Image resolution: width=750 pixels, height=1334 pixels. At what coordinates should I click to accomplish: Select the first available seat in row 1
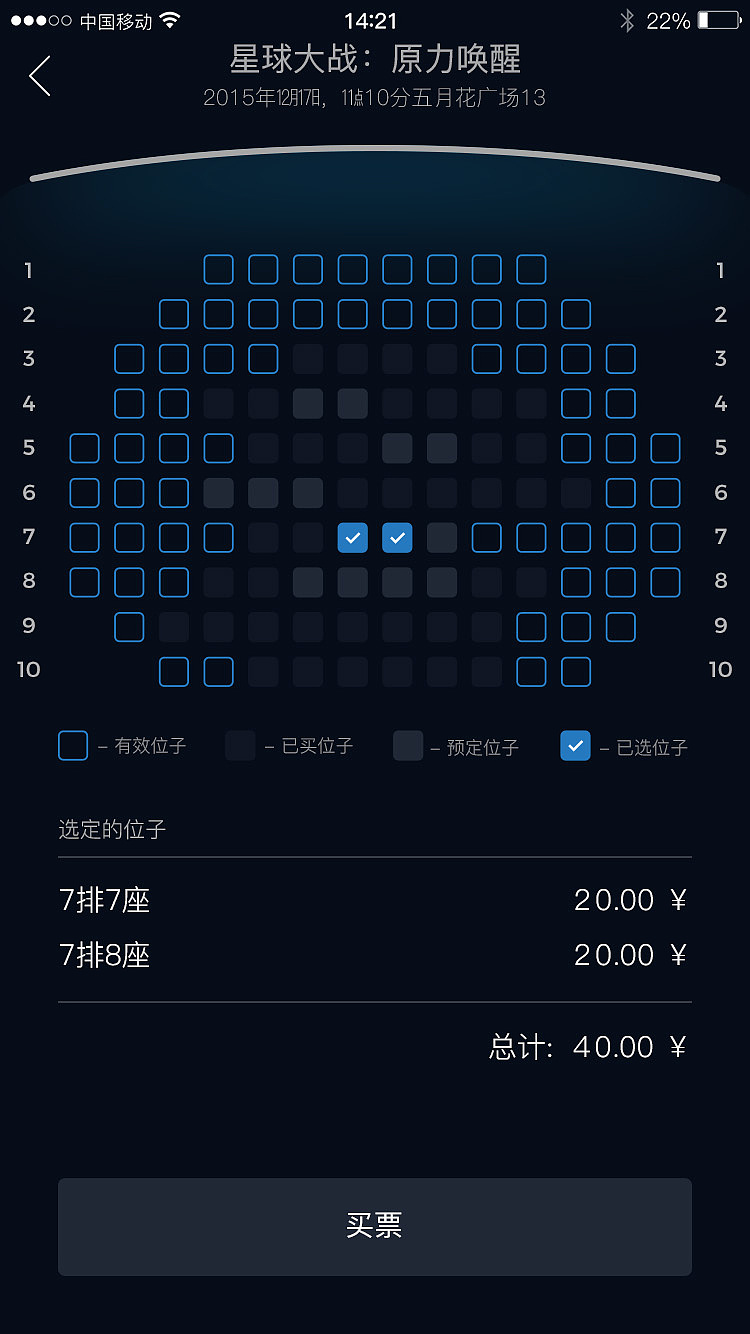(x=219, y=269)
